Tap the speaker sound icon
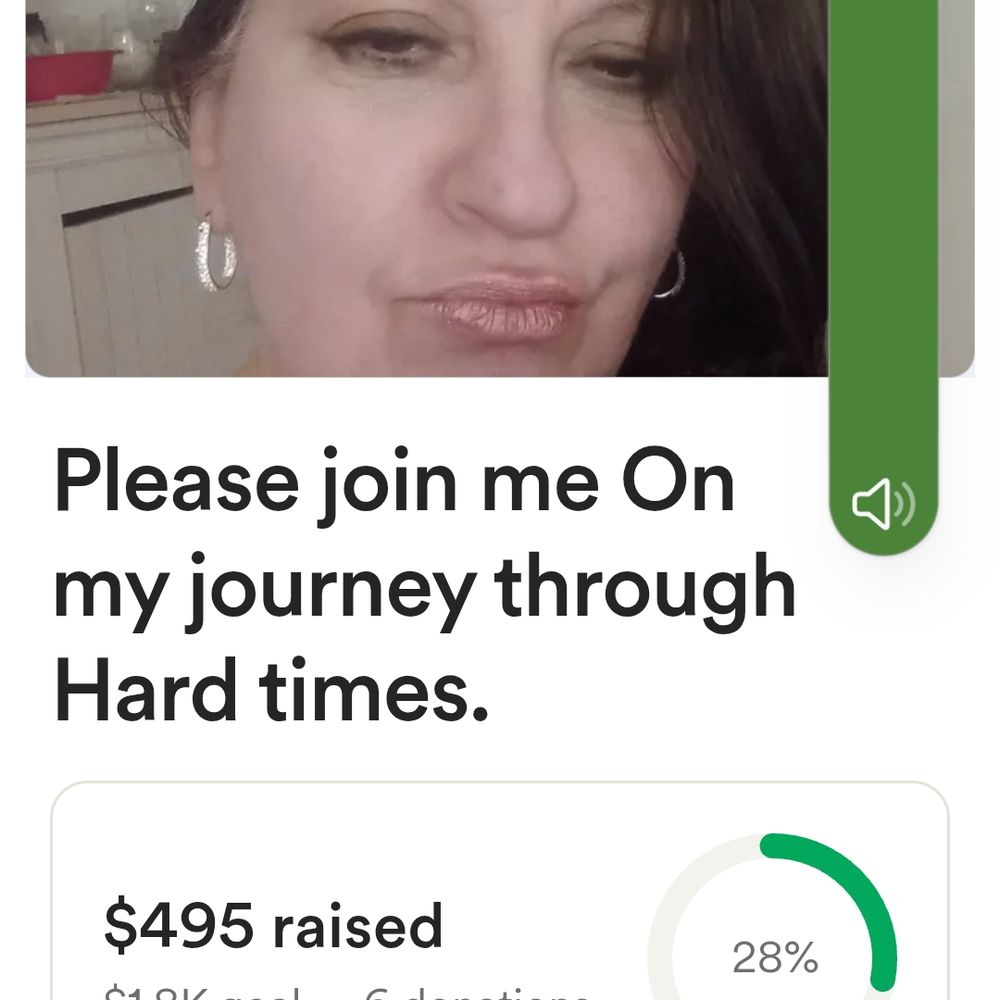This screenshot has width=1000, height=1000. 882,505
